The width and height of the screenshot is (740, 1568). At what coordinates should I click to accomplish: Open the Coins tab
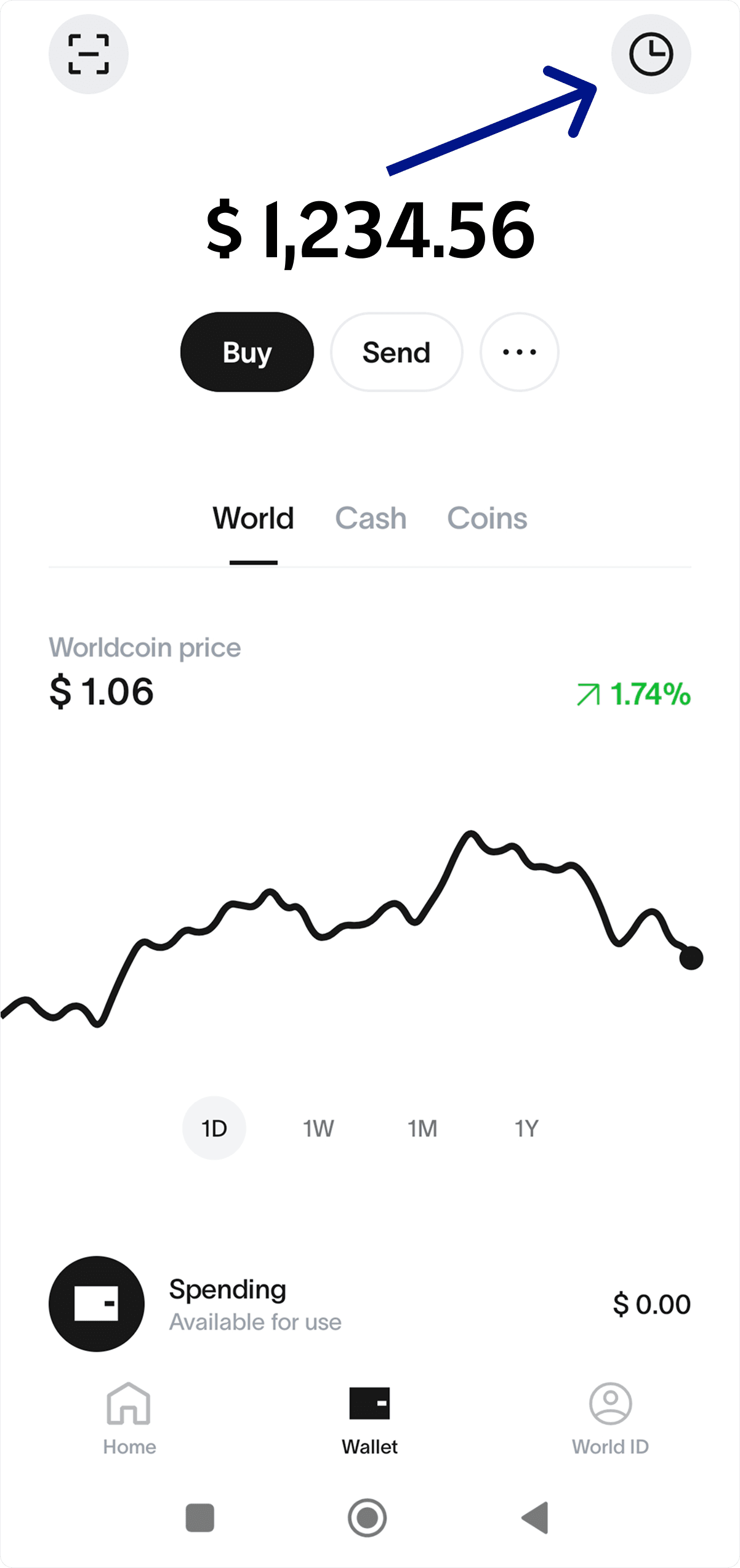488,518
